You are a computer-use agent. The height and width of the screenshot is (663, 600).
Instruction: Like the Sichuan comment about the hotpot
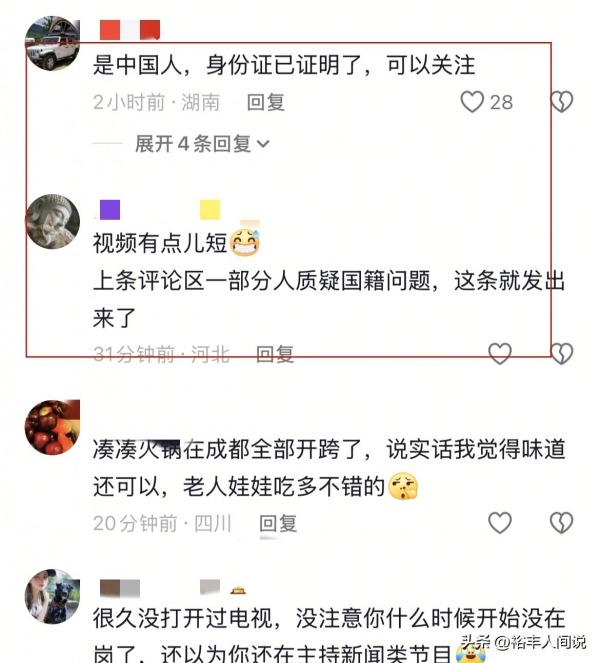499,522
